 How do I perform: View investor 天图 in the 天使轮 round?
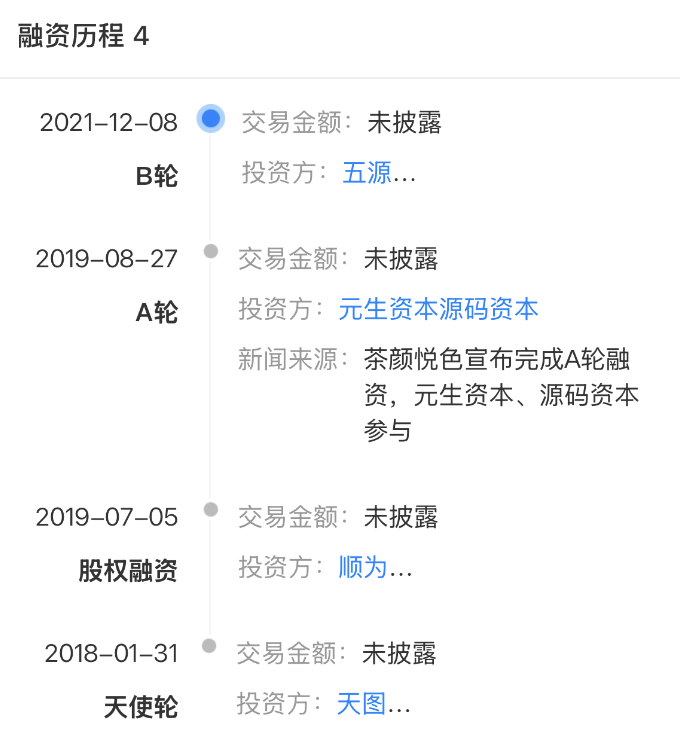[361, 704]
